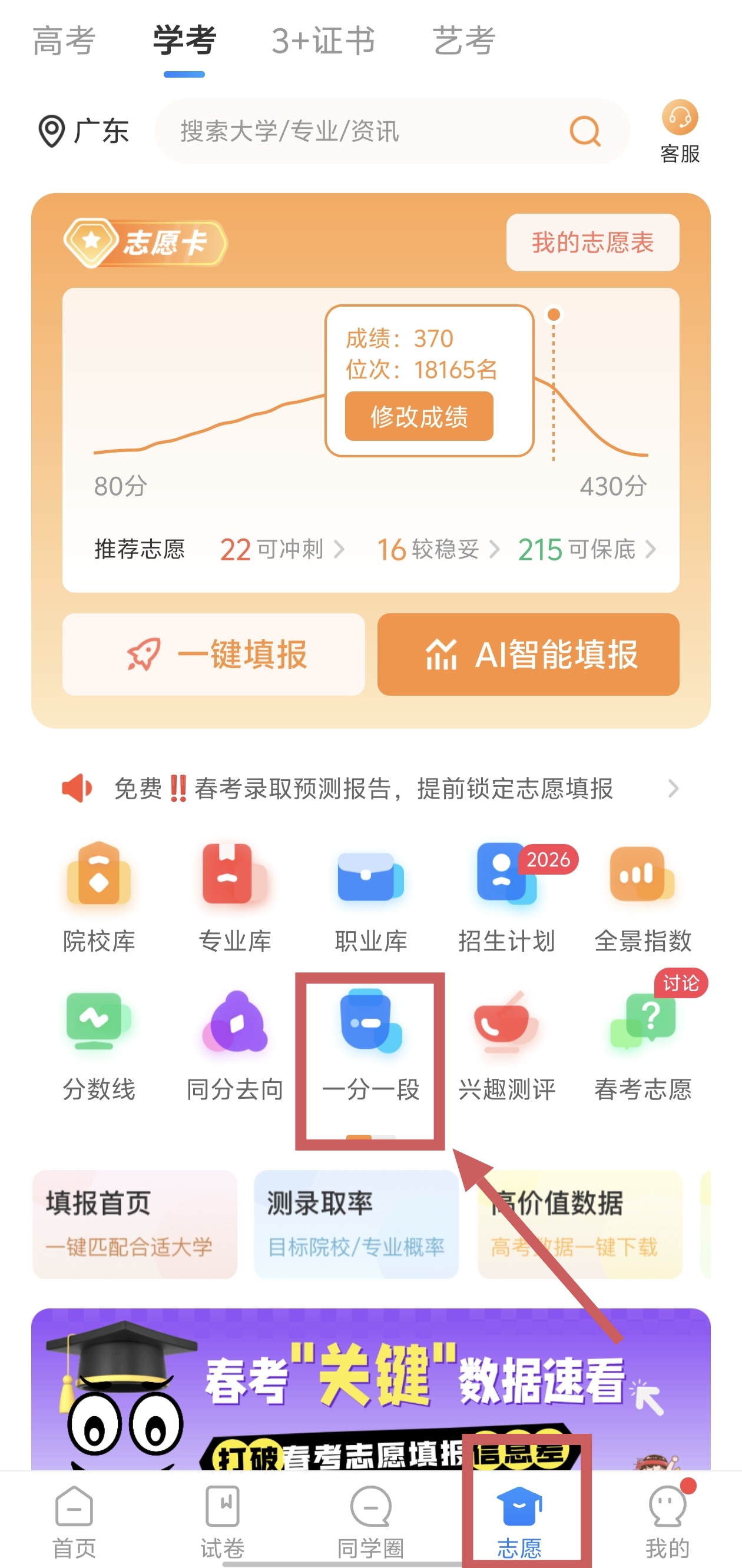Change the 广东 location

click(84, 131)
